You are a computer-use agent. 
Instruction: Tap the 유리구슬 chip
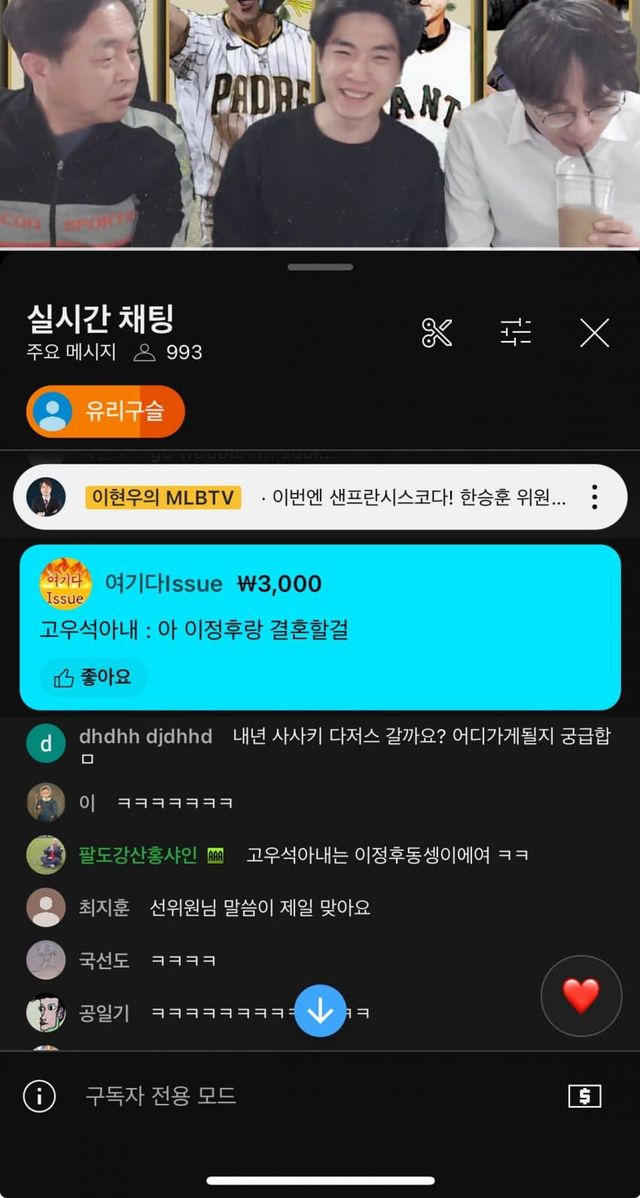106,411
